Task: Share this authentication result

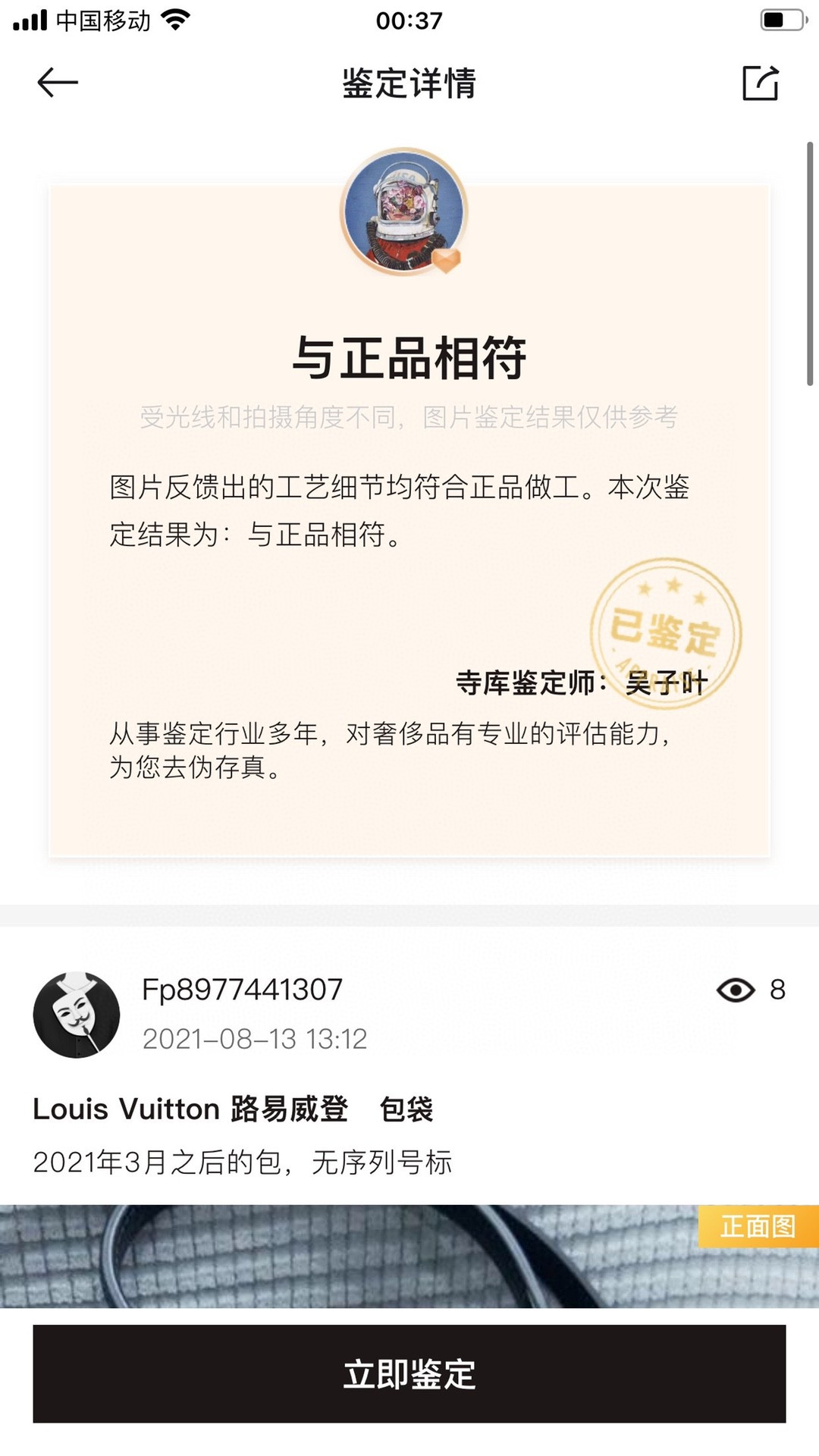Action: point(760,83)
